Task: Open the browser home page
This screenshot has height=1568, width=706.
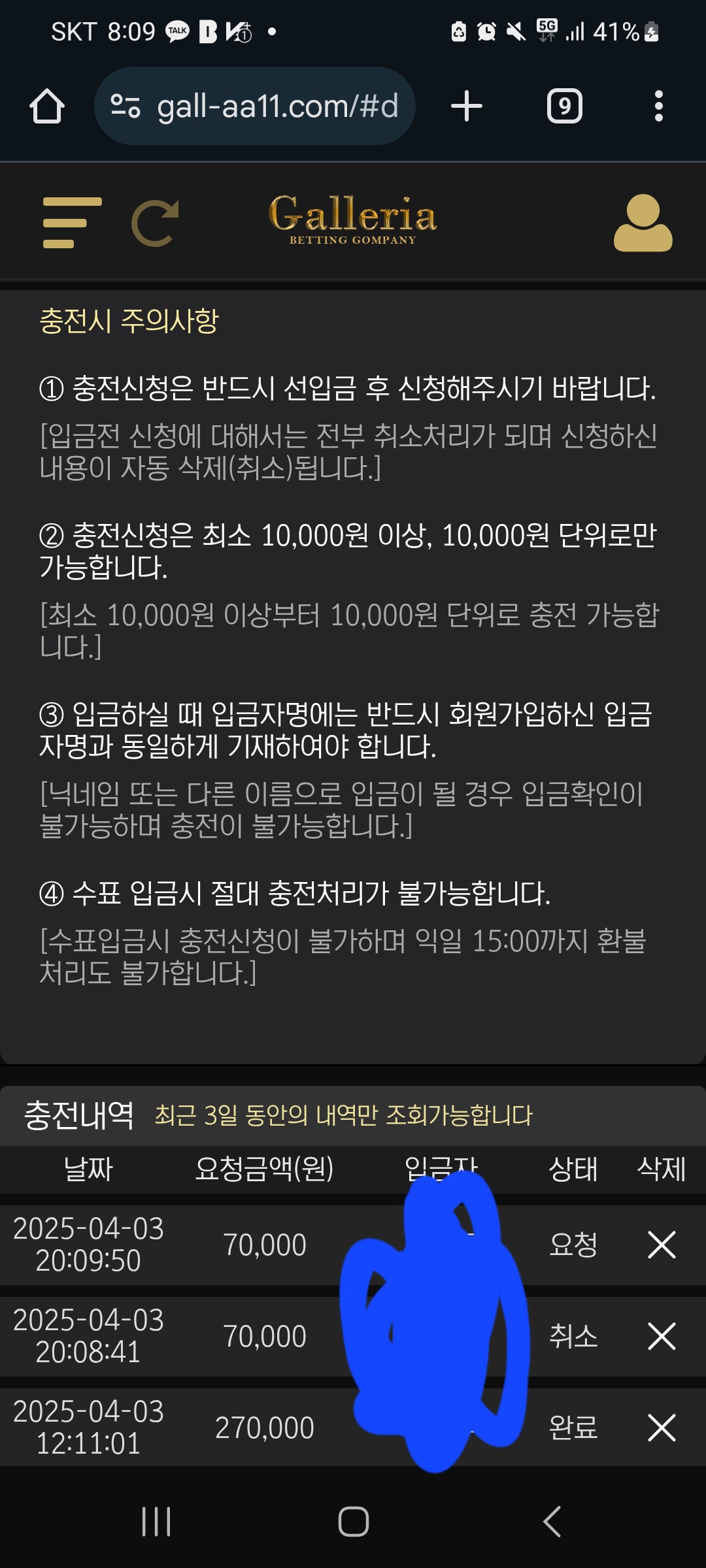Action: point(47,106)
